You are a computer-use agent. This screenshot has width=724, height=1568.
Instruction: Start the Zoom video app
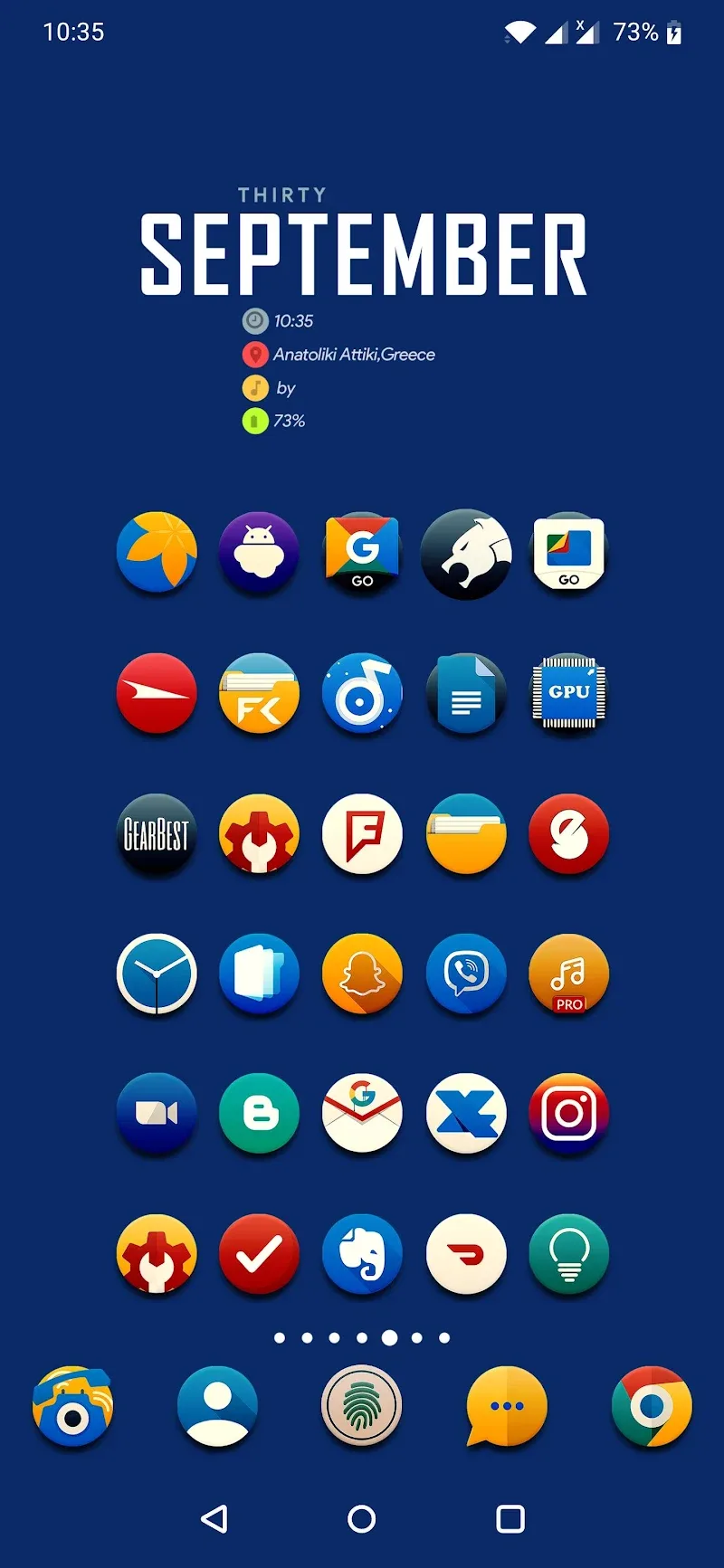pos(157,1113)
